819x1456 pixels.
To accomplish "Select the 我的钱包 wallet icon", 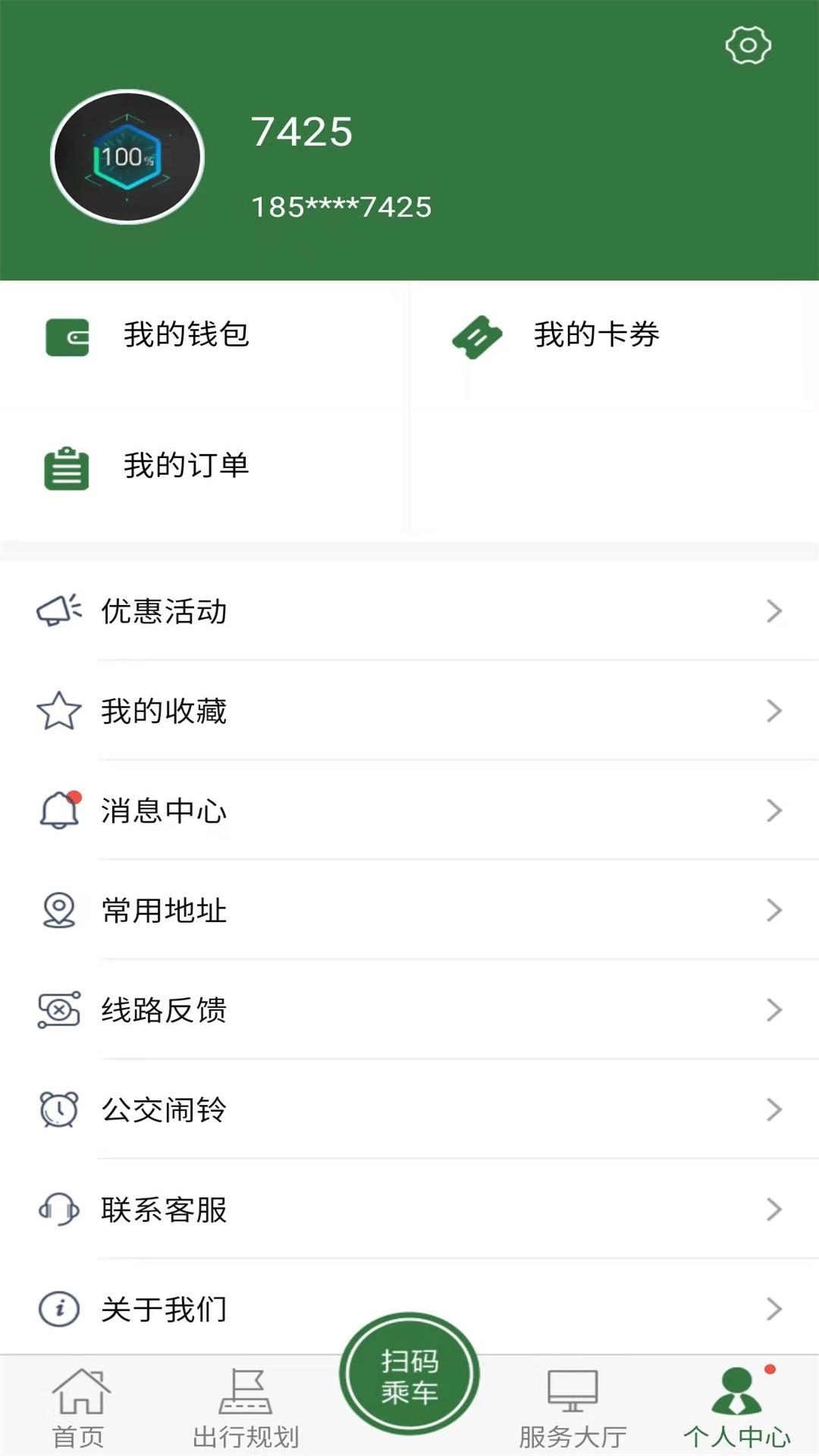I will (x=67, y=335).
